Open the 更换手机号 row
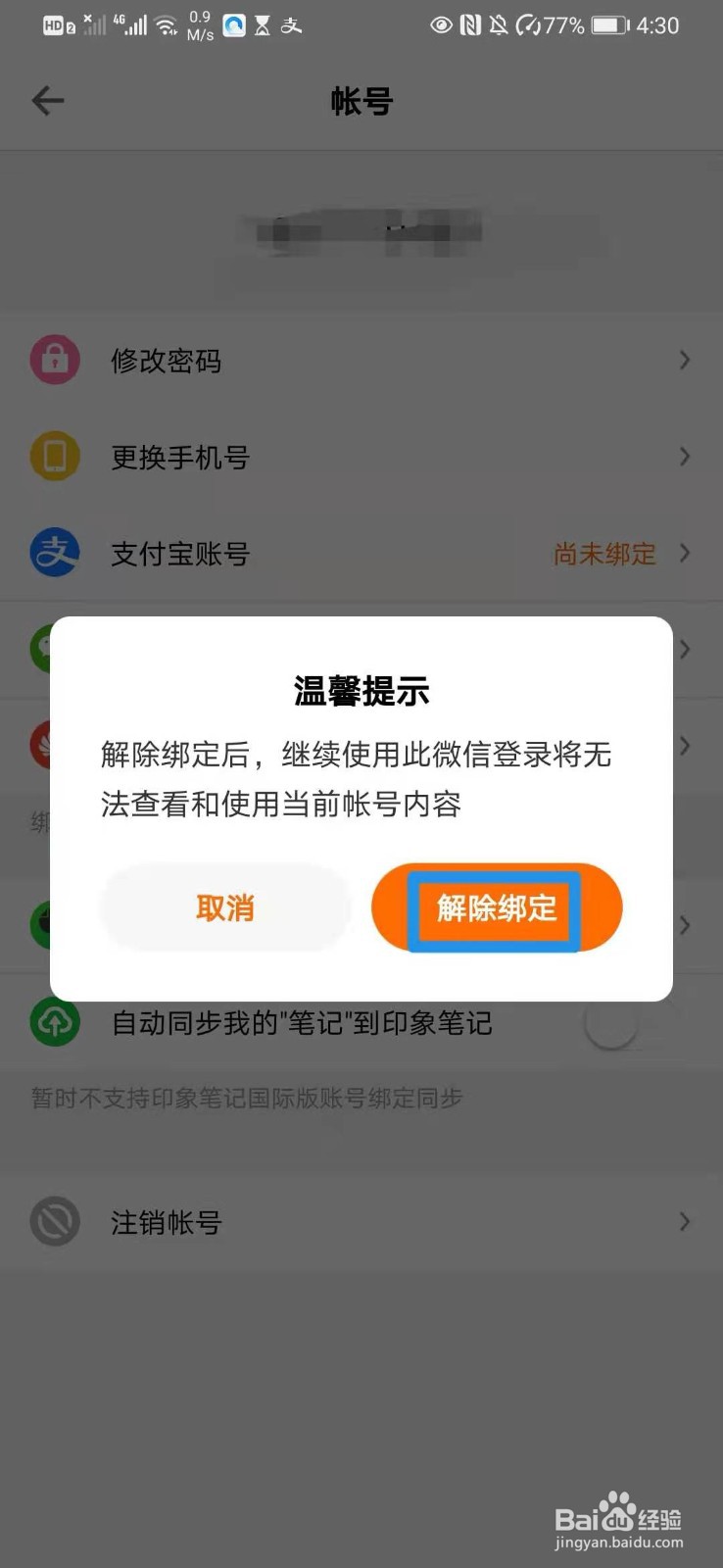Image resolution: width=723 pixels, height=1568 pixels. pos(361,457)
